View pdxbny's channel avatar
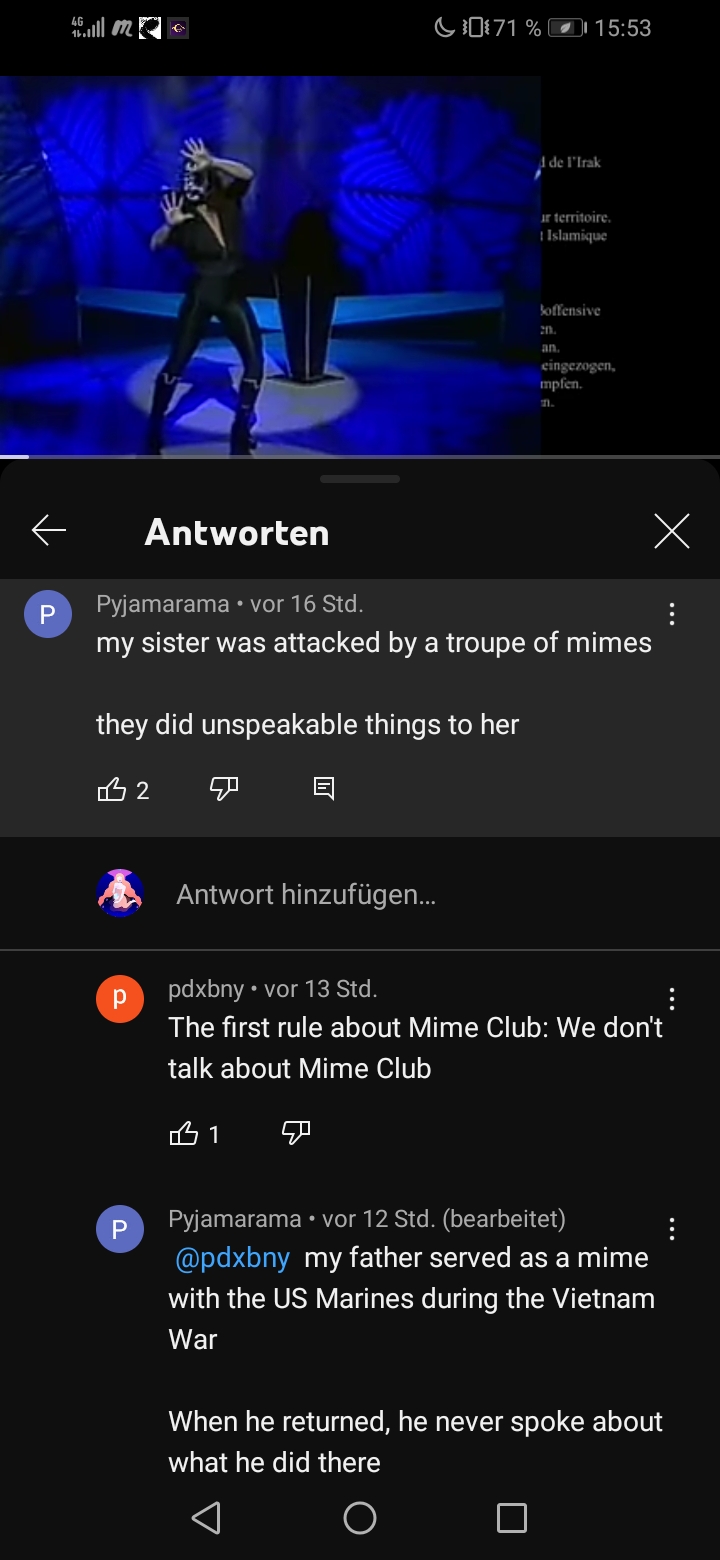 (120, 999)
